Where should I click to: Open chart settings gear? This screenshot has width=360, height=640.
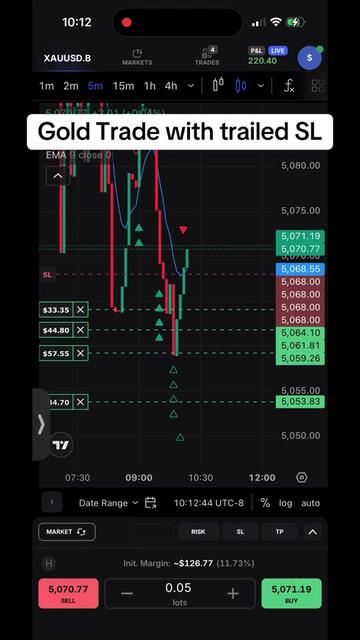pyautogui.click(x=302, y=477)
